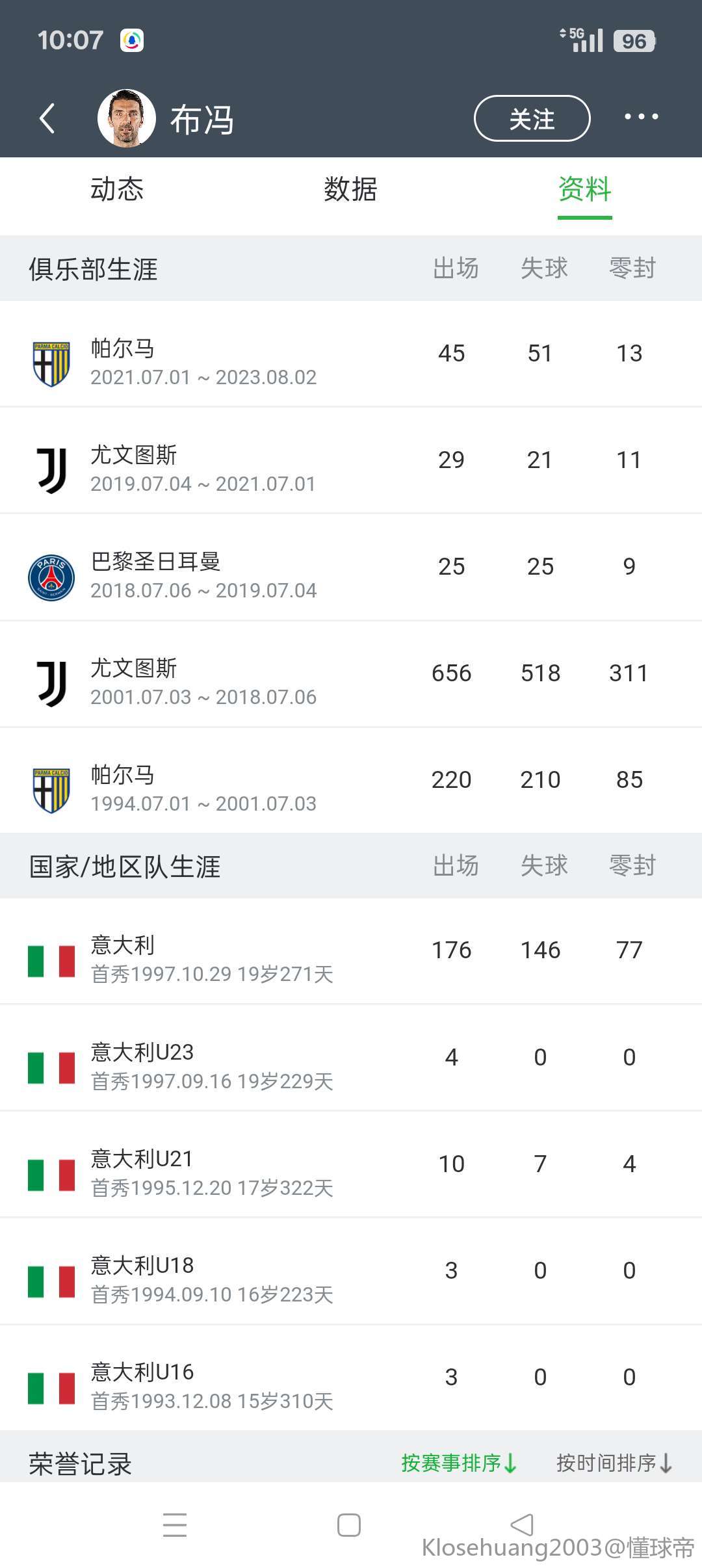
Task: Open the 意大利U21 team row
Action: point(351,1164)
